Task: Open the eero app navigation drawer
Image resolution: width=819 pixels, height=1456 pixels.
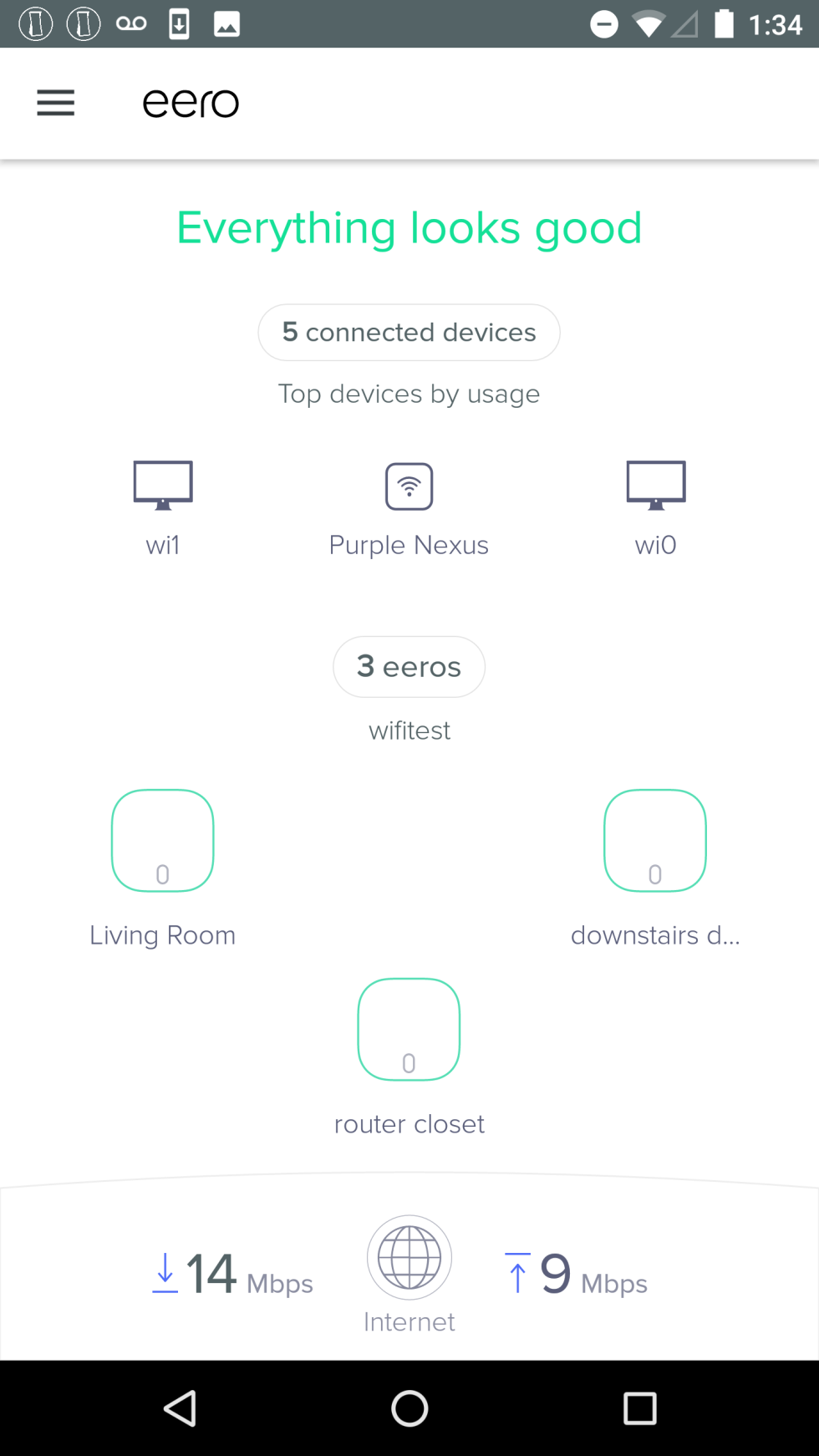Action: [55, 103]
